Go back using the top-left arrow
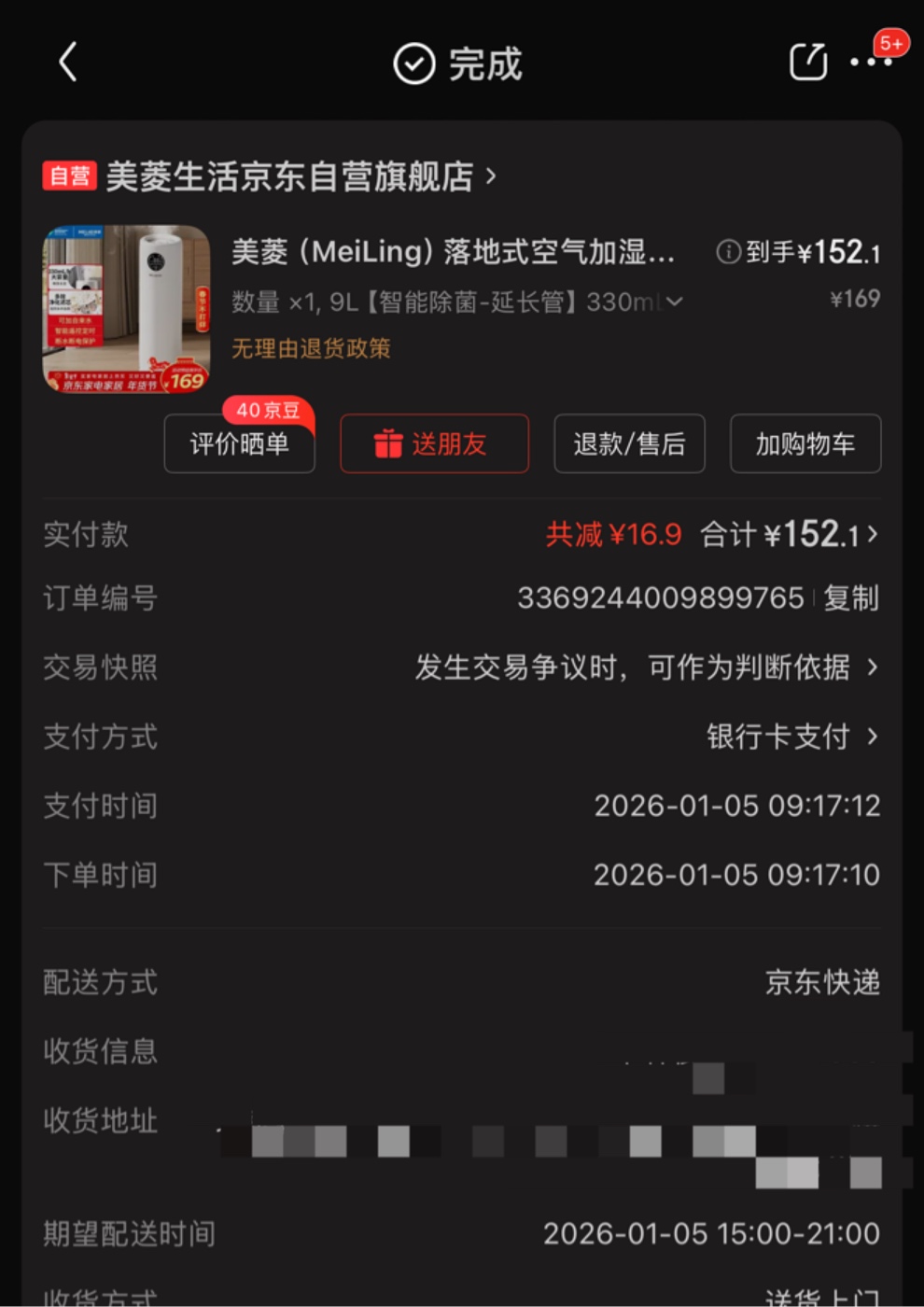This screenshot has height=1307, width=924. coord(68,63)
